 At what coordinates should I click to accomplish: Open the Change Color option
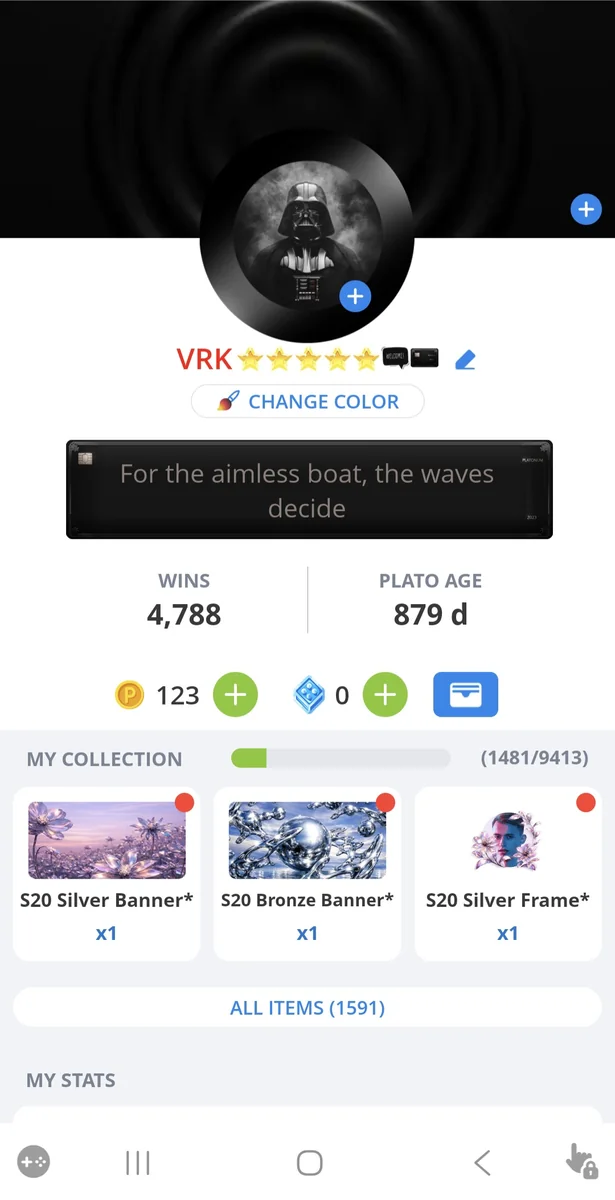(x=308, y=402)
